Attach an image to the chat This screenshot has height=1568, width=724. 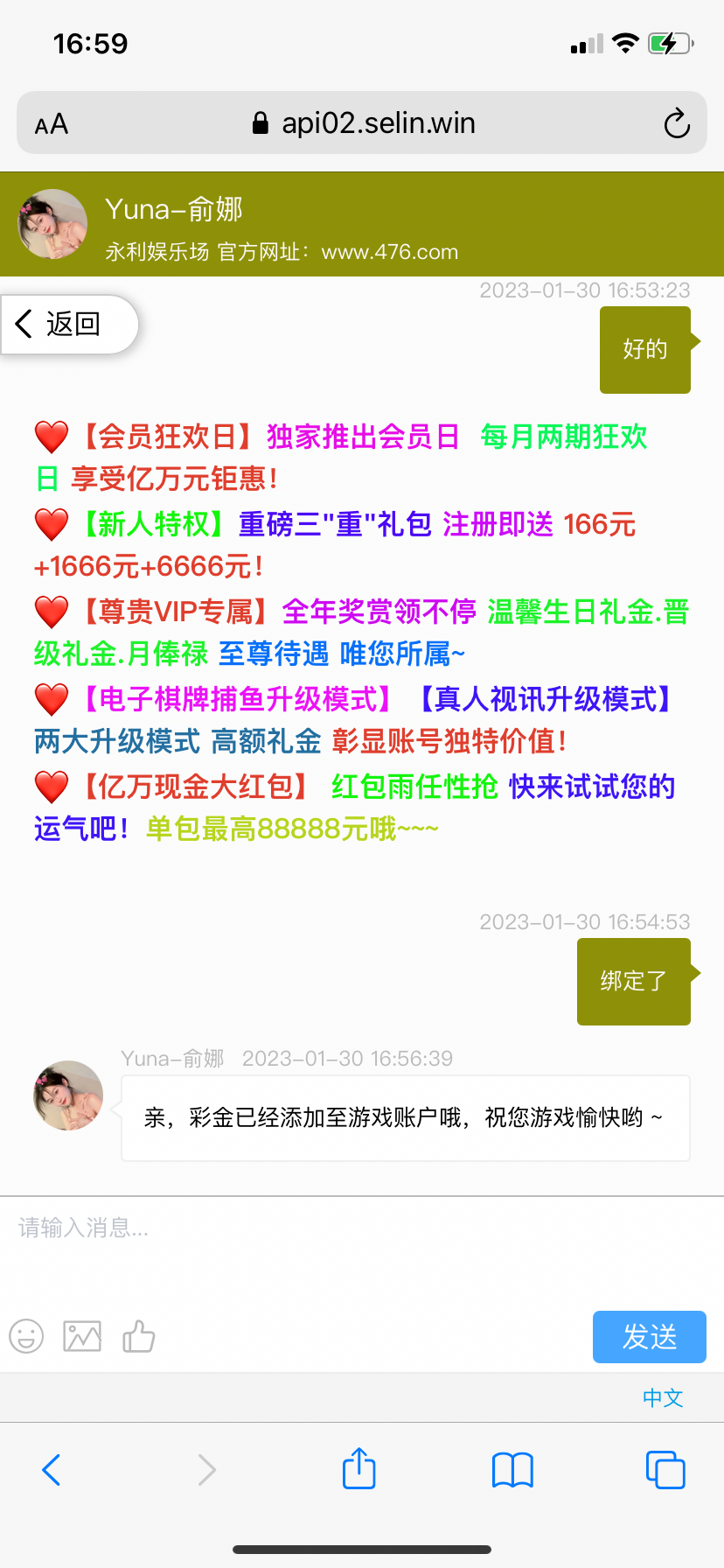click(82, 1336)
